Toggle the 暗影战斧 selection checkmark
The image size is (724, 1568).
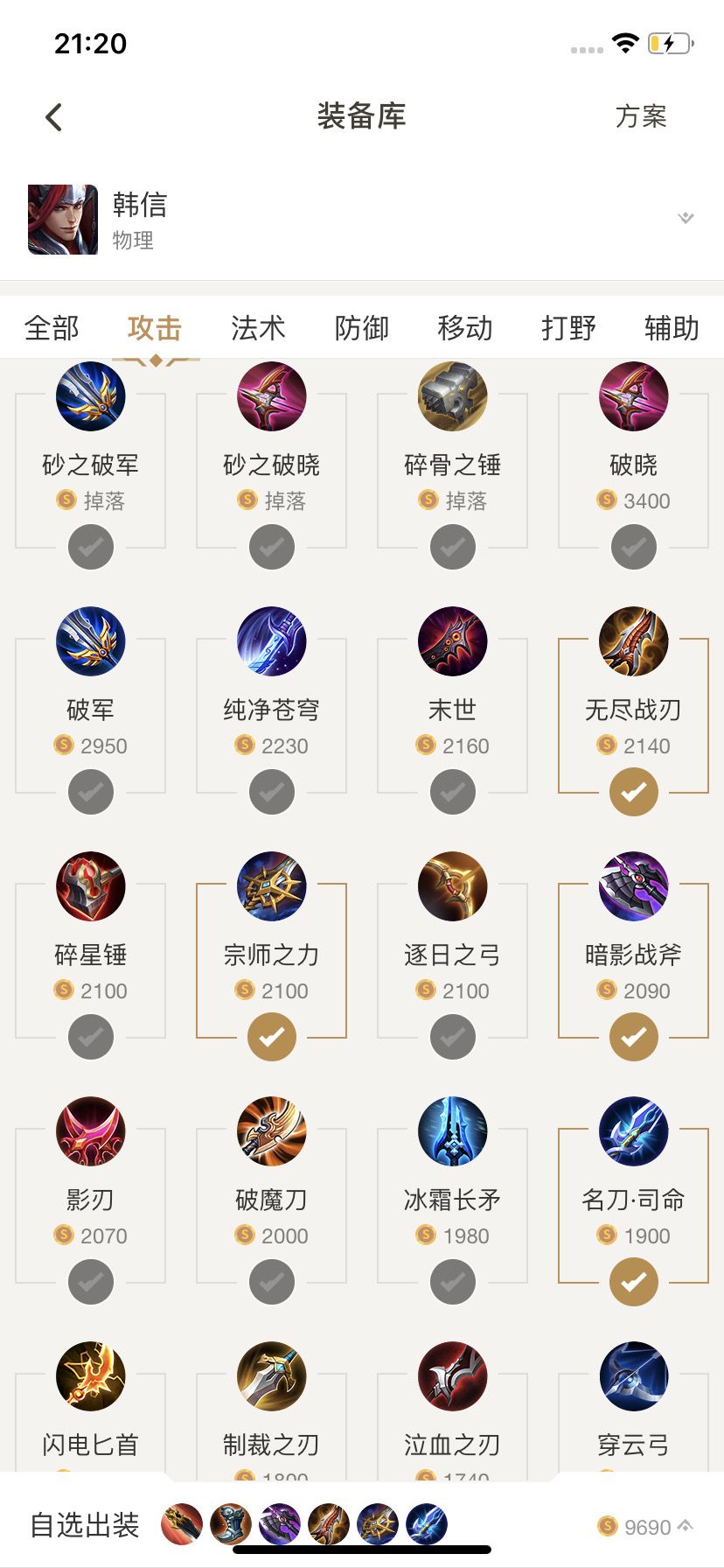coord(633,1037)
